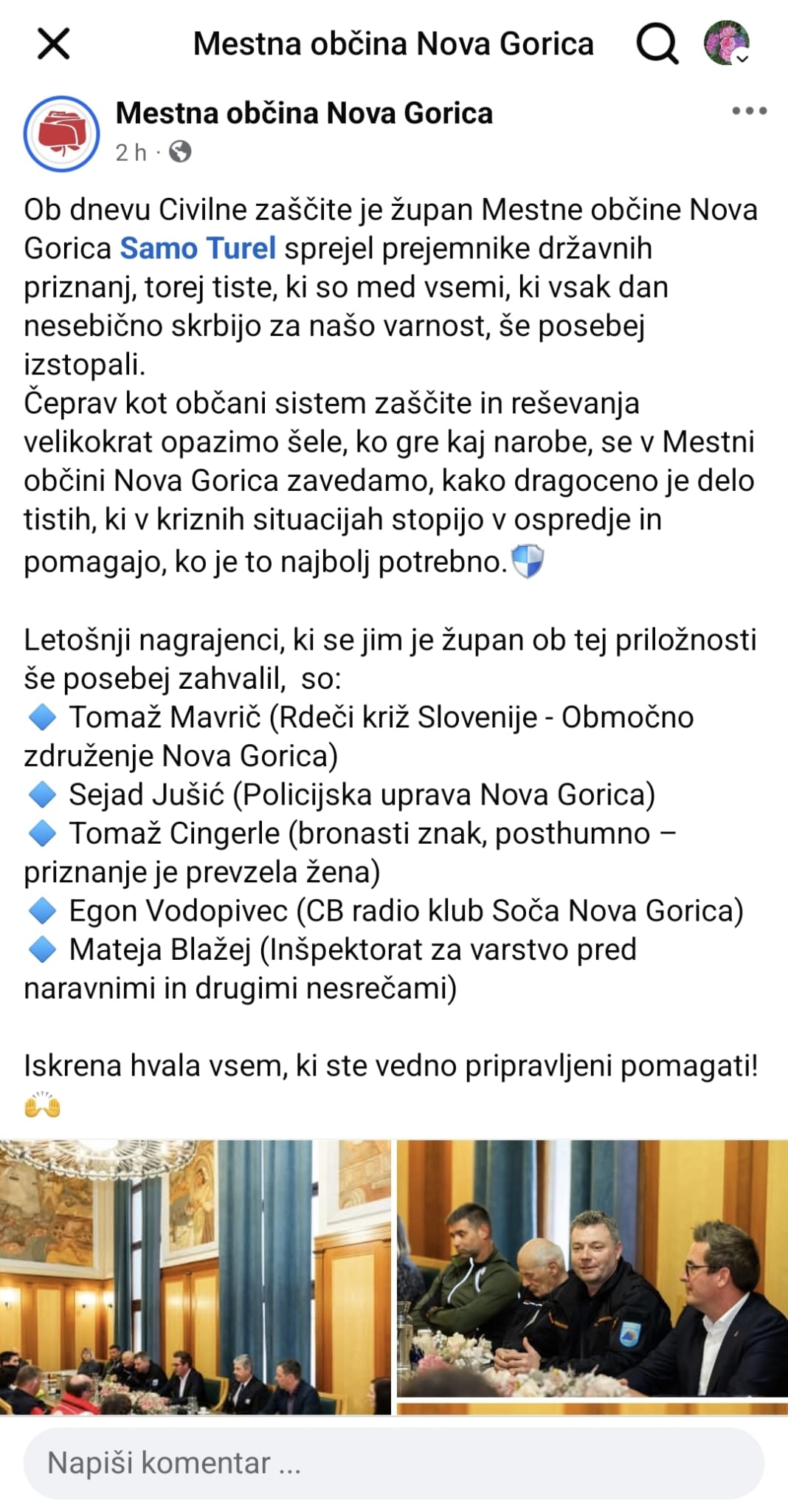Viewport: 788px width, 1512px height.
Task: Open the page name link Mestna občina Nova Gorica
Action: 304,113
